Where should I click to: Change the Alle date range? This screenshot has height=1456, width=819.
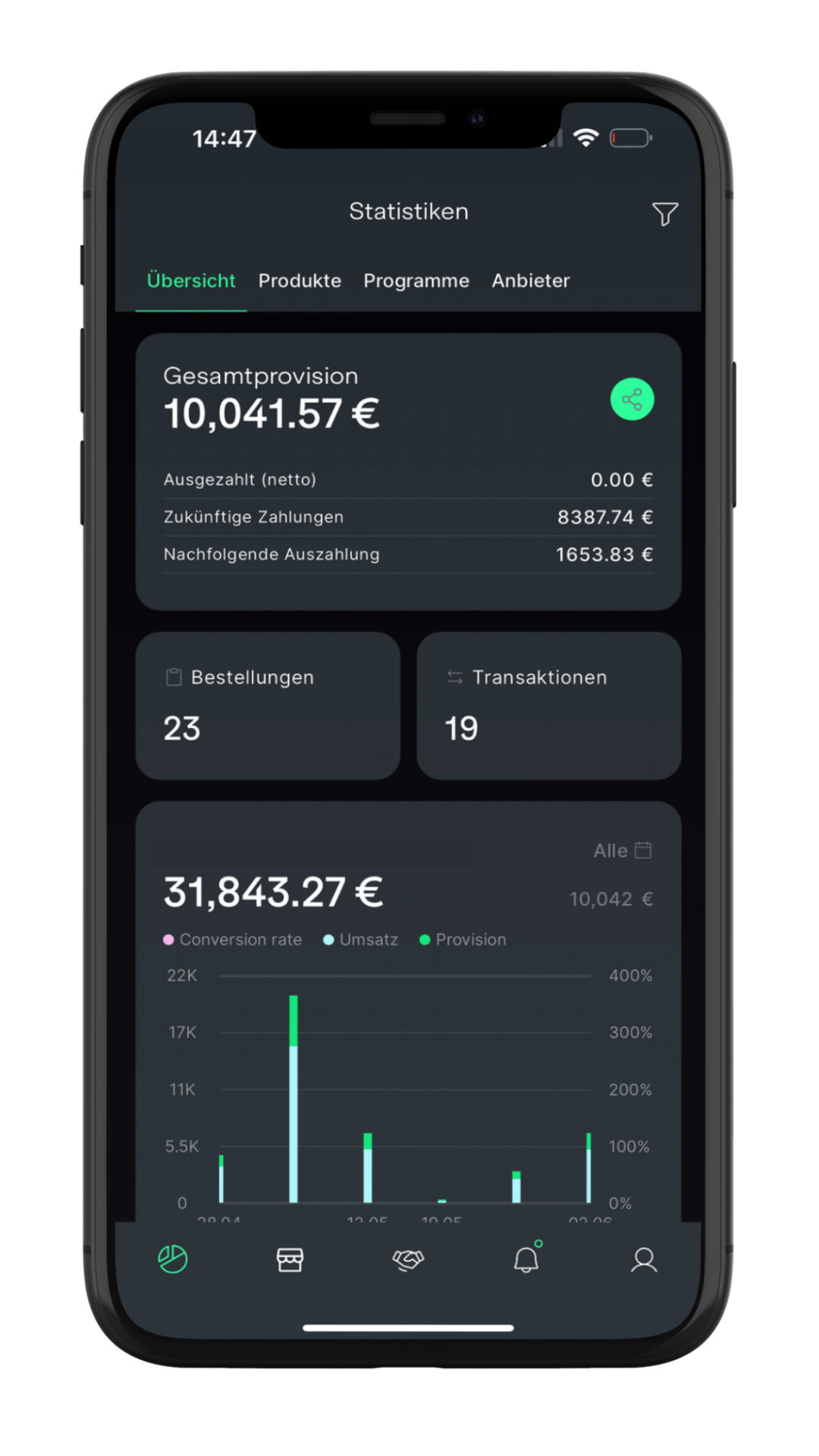pyautogui.click(x=623, y=851)
